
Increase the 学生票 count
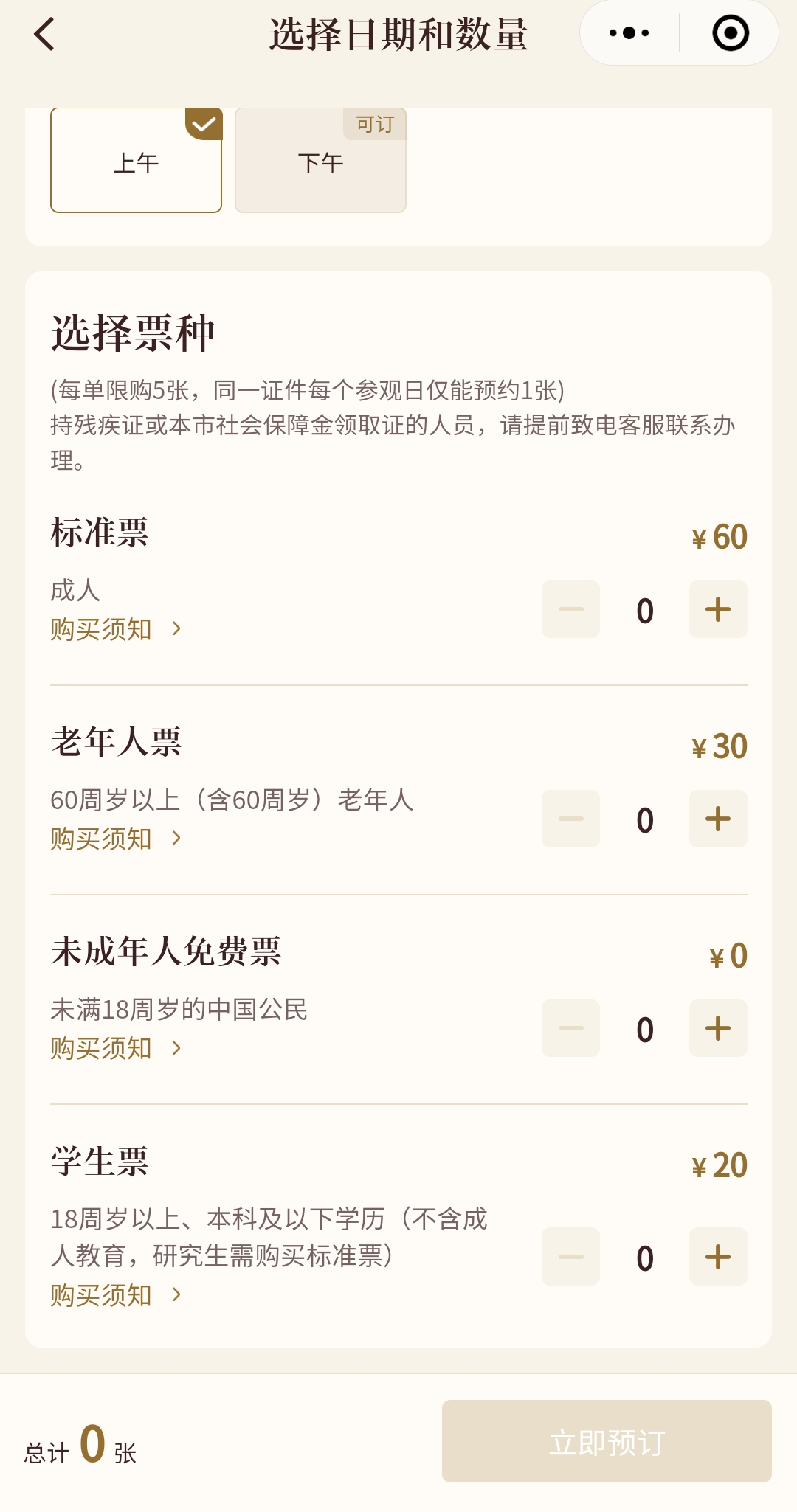(x=718, y=1257)
